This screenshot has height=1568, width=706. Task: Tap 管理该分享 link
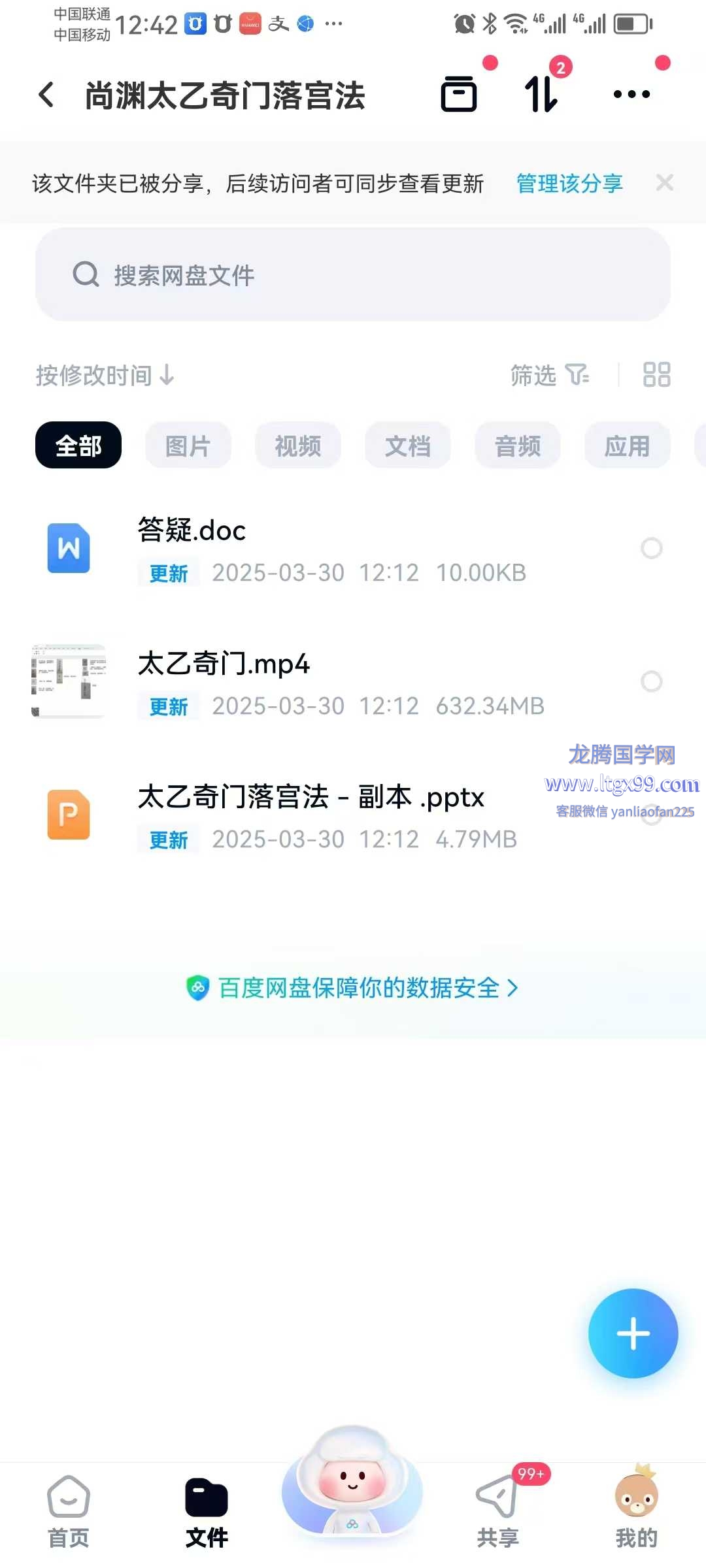point(569,184)
